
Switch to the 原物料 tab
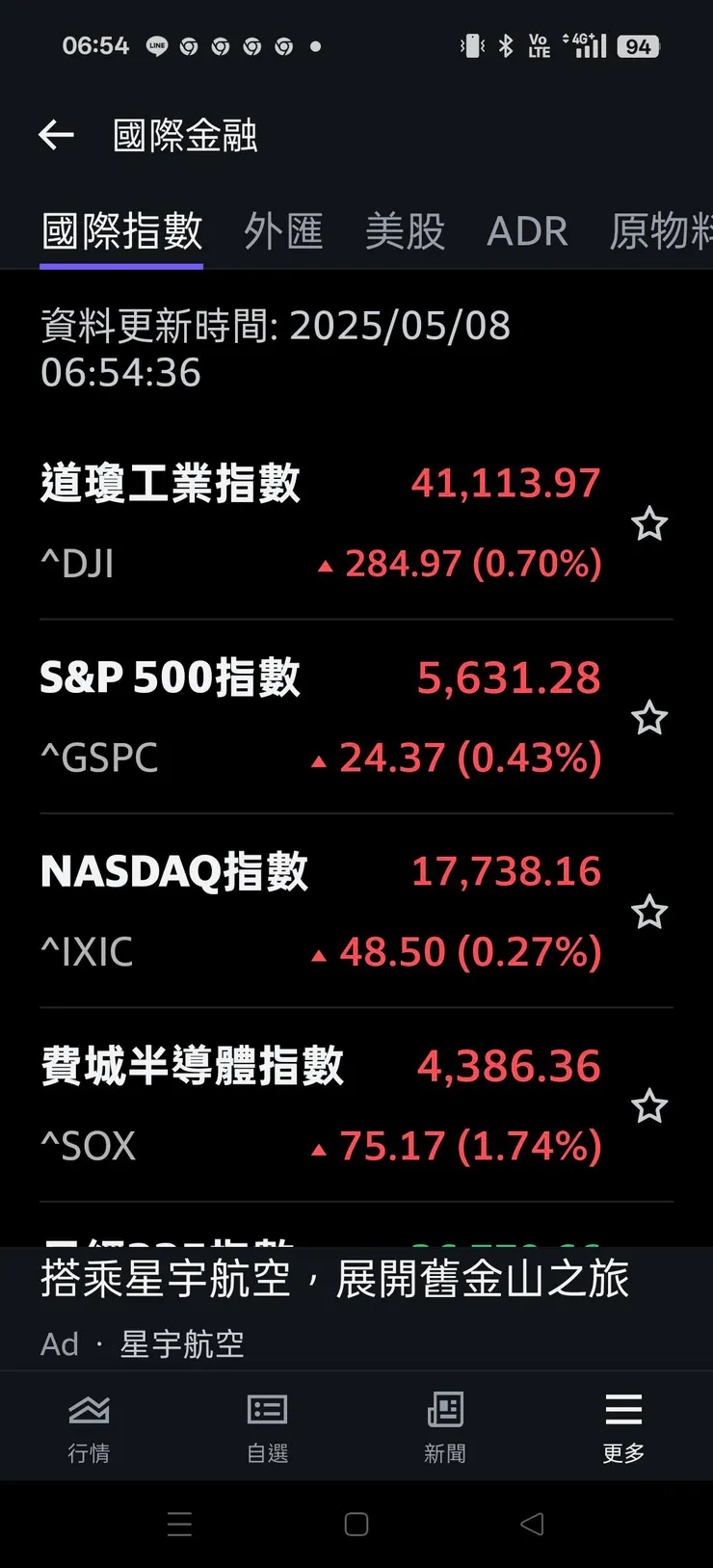click(x=661, y=232)
